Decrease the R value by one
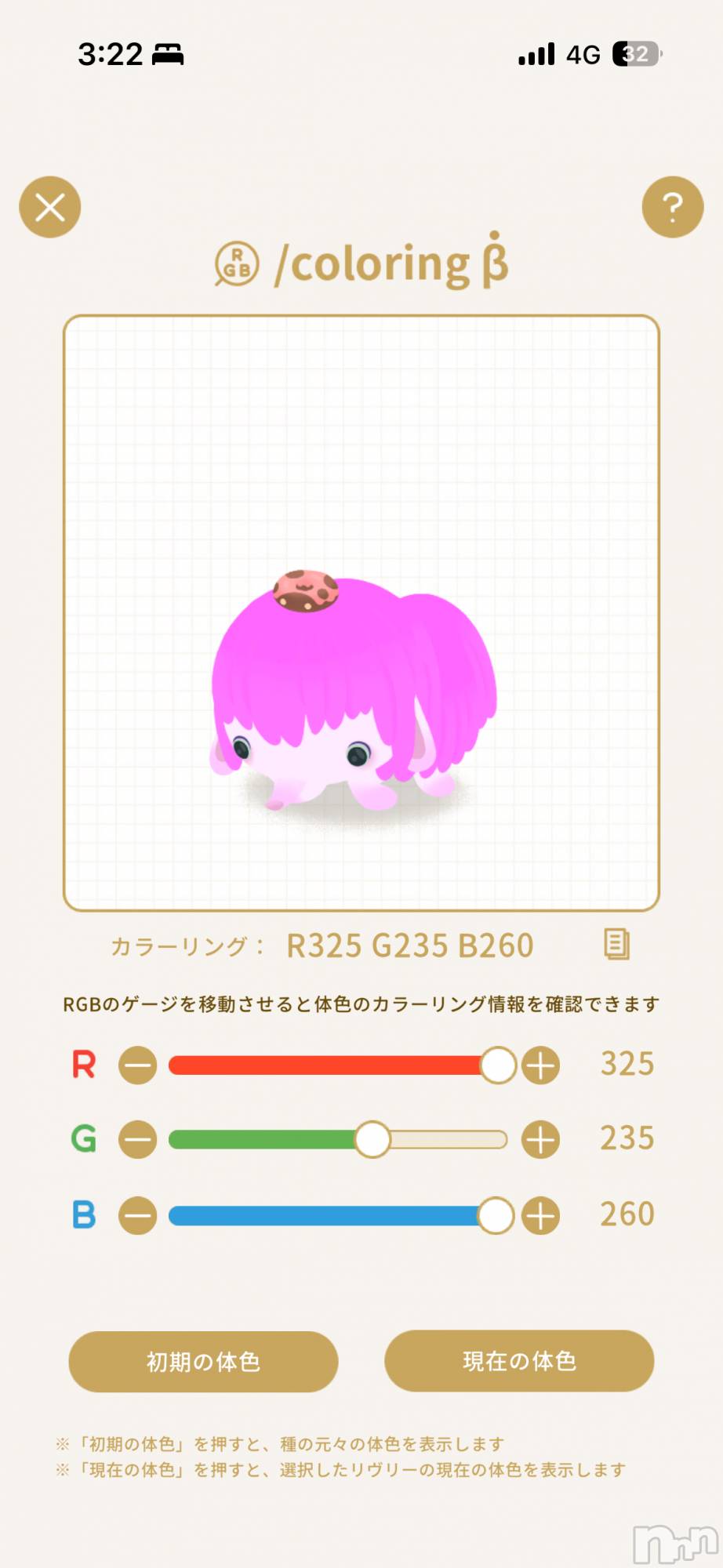 click(x=138, y=1065)
